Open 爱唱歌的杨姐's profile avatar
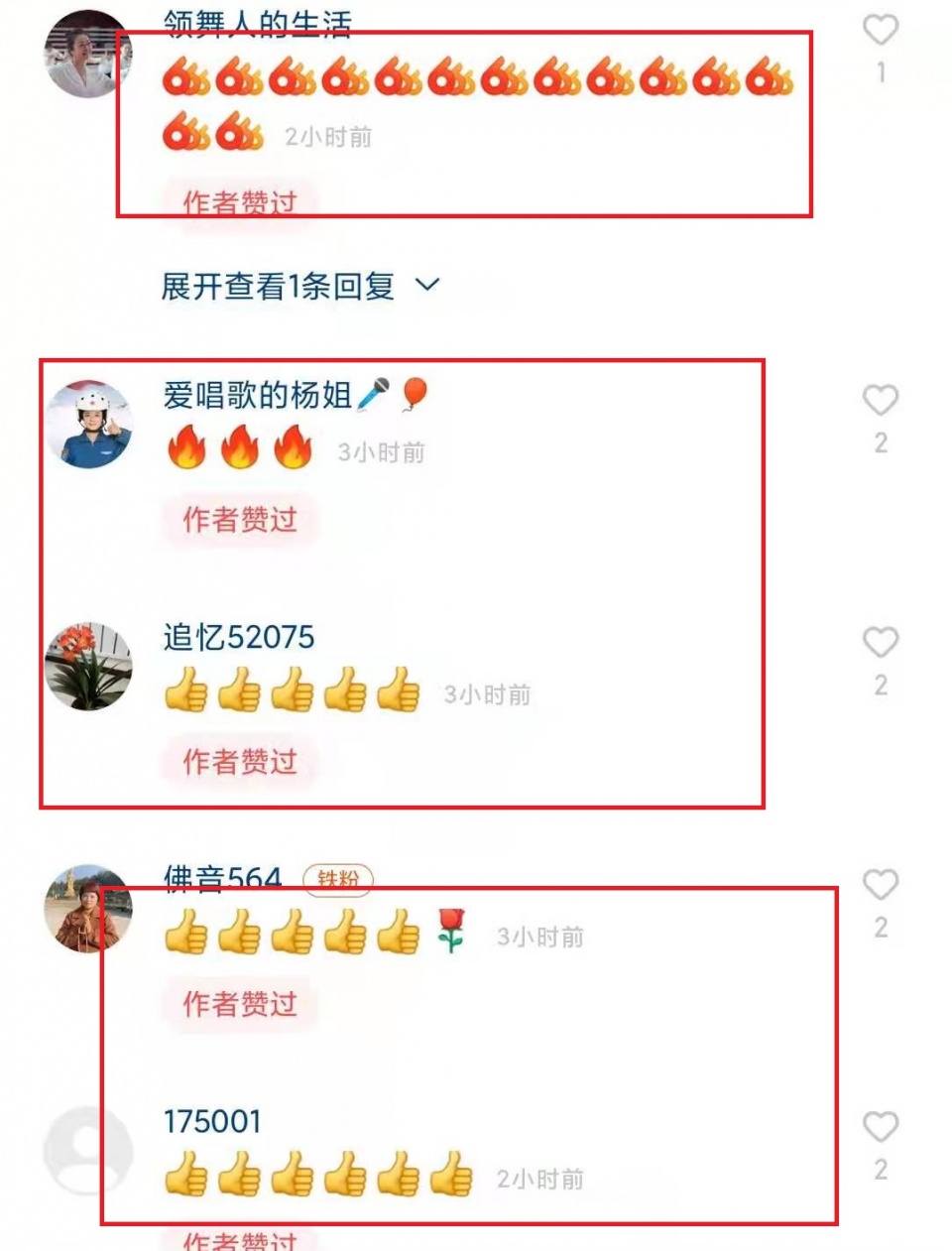Viewport: 952px width, 1251px height. (x=89, y=424)
